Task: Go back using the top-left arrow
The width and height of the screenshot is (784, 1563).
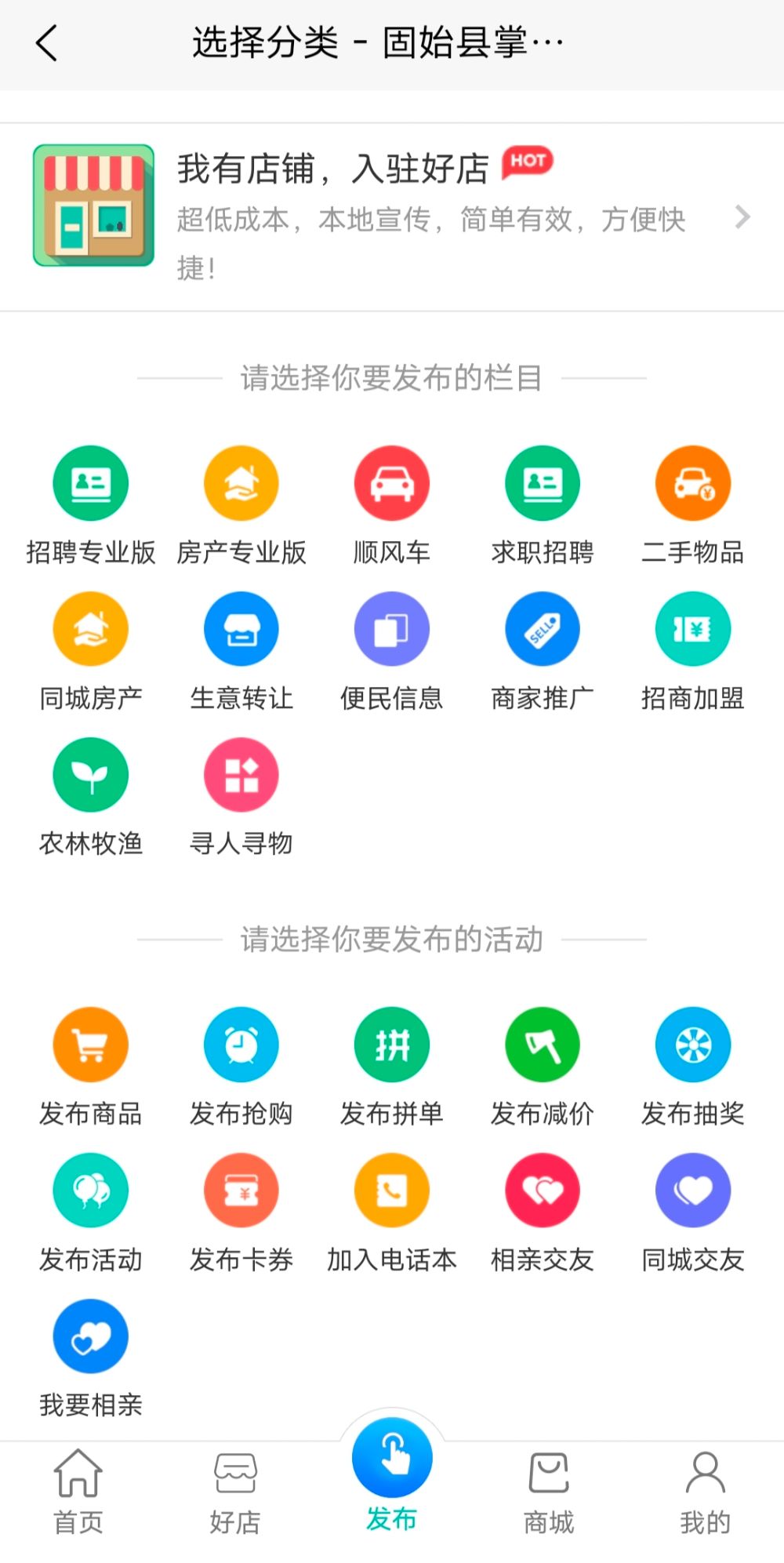Action: 47,43
